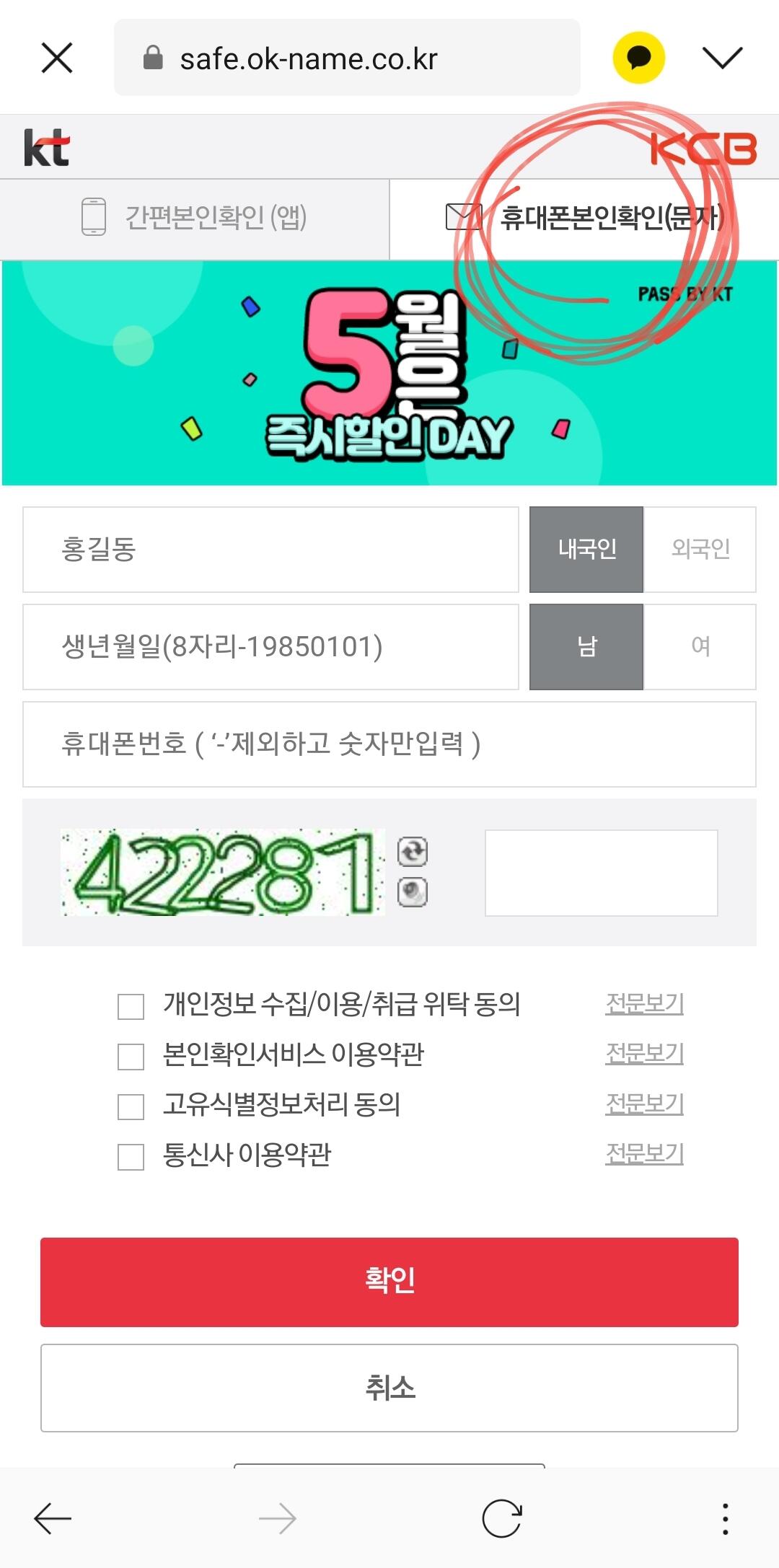Viewport: 779px width, 1568px height.
Task: Choose 외국인 nationality option
Action: pos(700,550)
